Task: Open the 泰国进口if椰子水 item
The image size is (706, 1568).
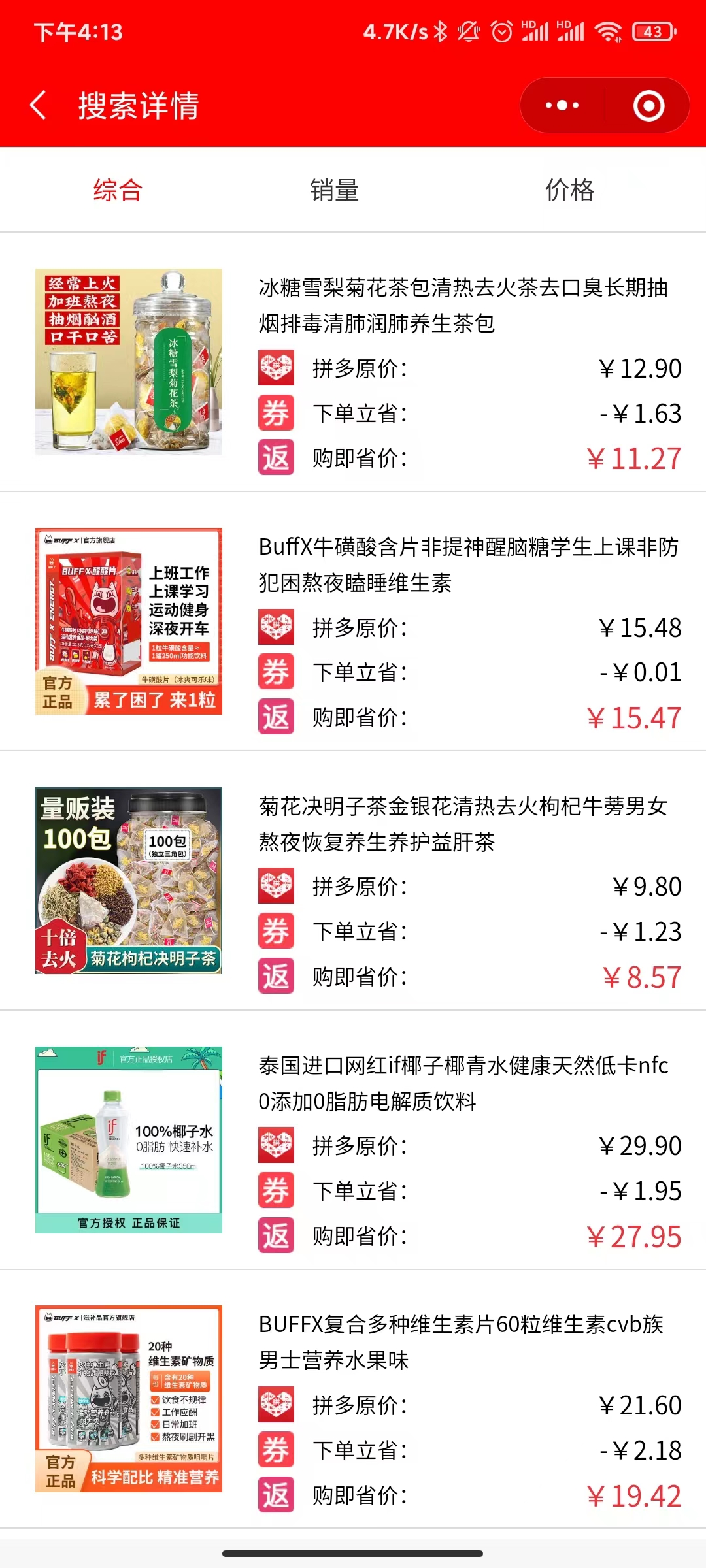Action: pos(463,1083)
